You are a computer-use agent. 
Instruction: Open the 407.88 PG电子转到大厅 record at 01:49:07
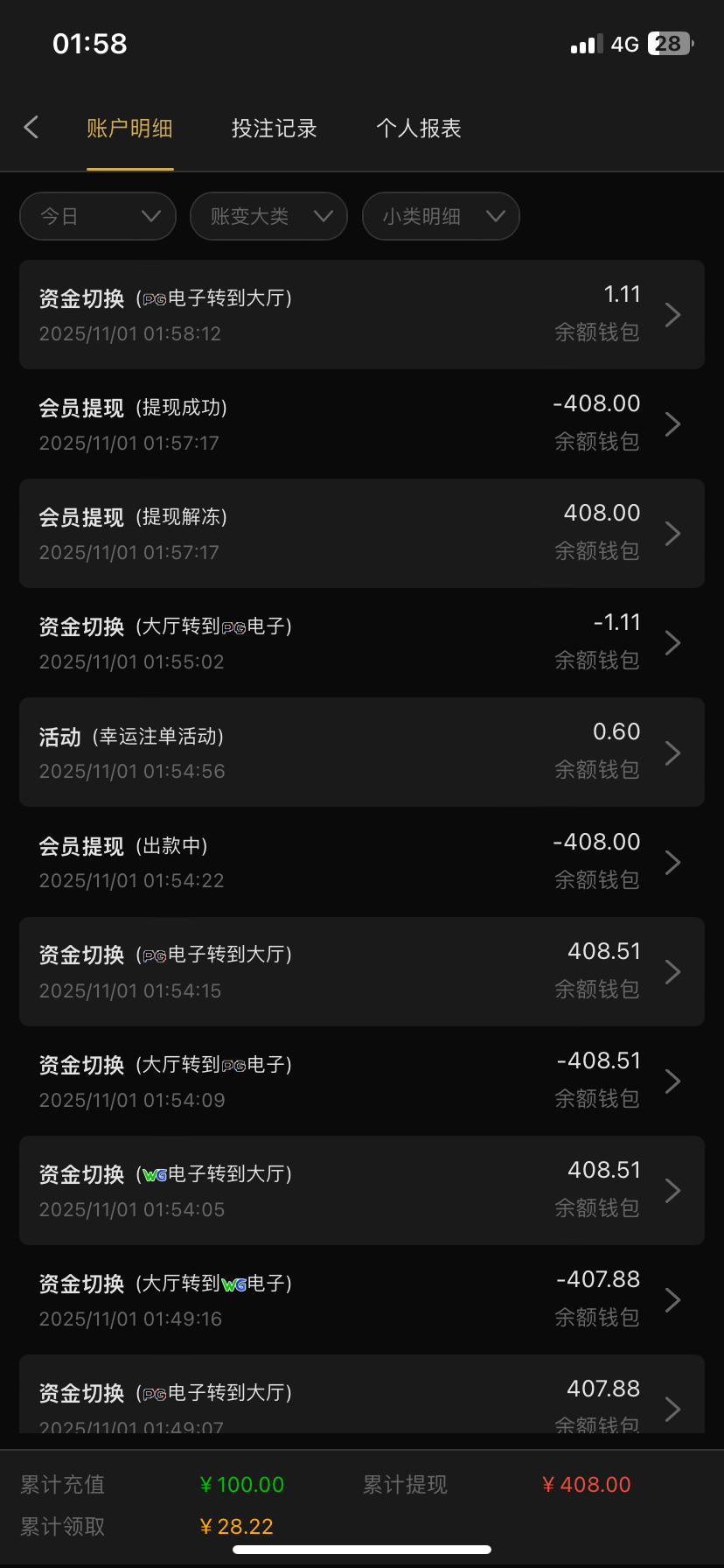click(x=361, y=1400)
